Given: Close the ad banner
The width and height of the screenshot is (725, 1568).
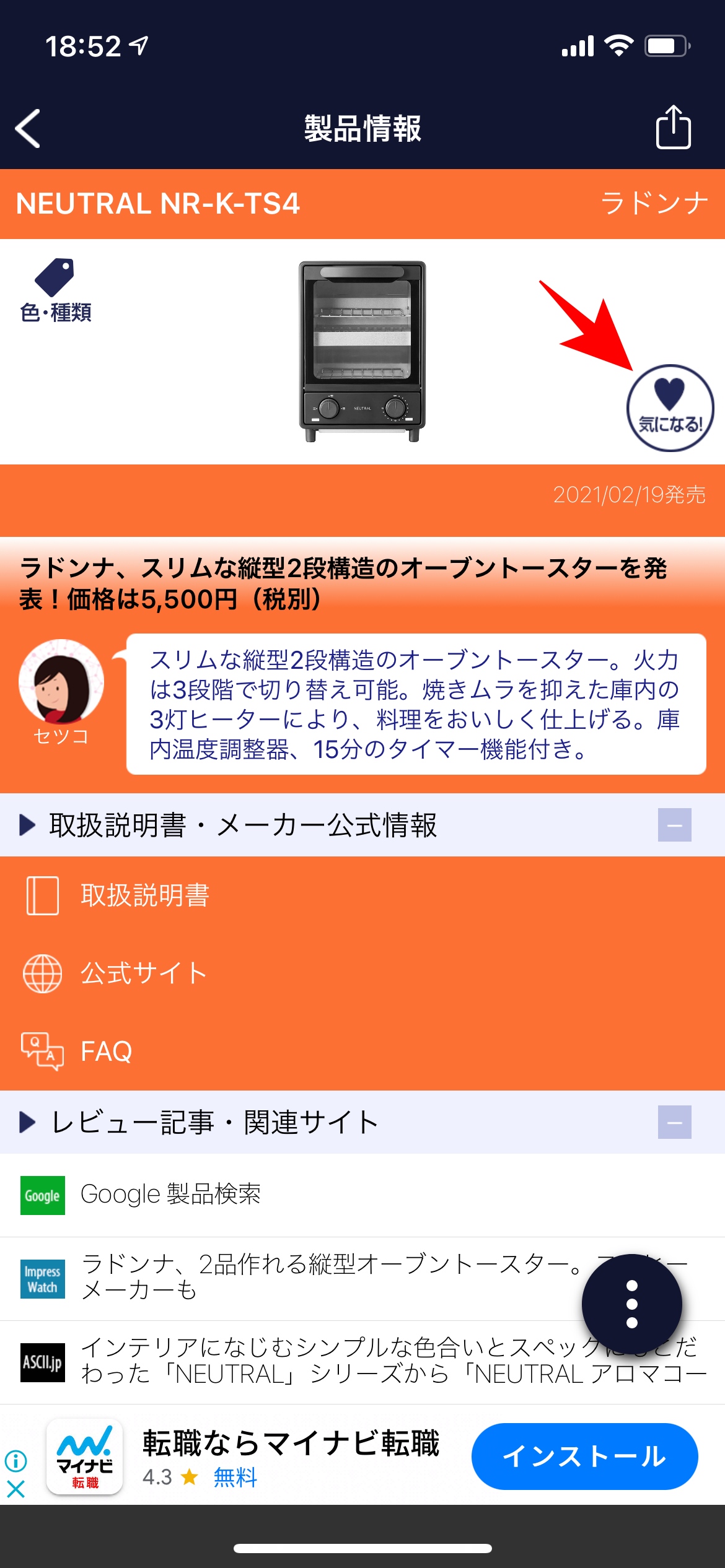Looking at the screenshot, I should pos(15,1489).
